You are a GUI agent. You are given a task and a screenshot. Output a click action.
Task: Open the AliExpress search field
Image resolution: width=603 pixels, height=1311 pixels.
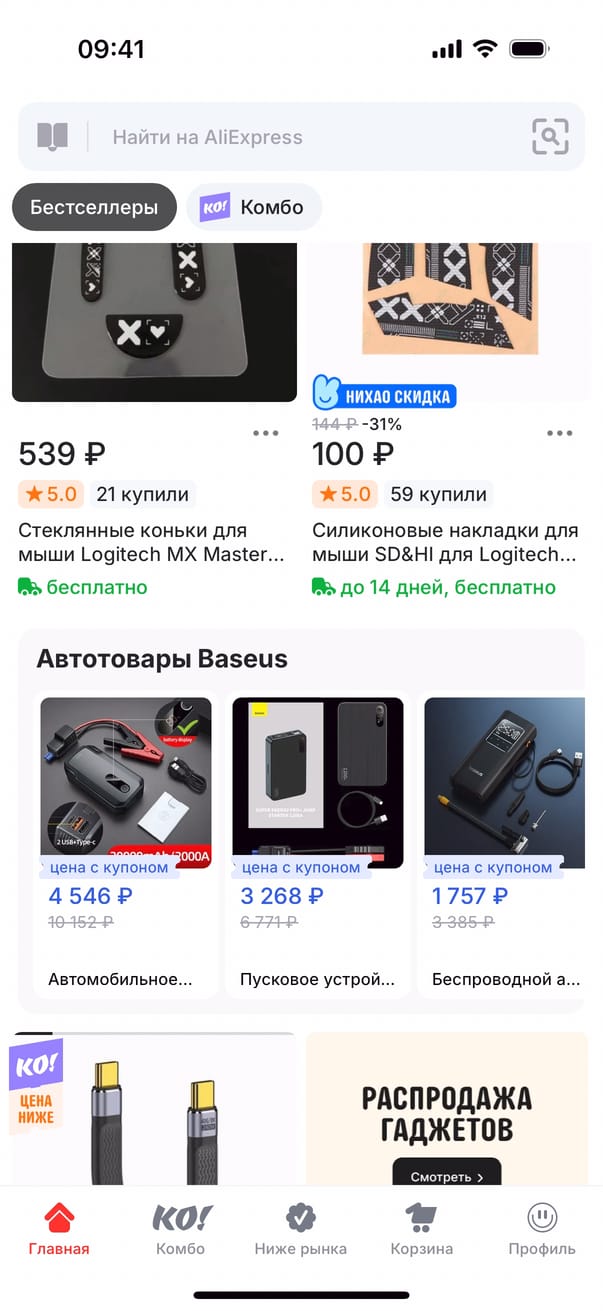pos(300,137)
